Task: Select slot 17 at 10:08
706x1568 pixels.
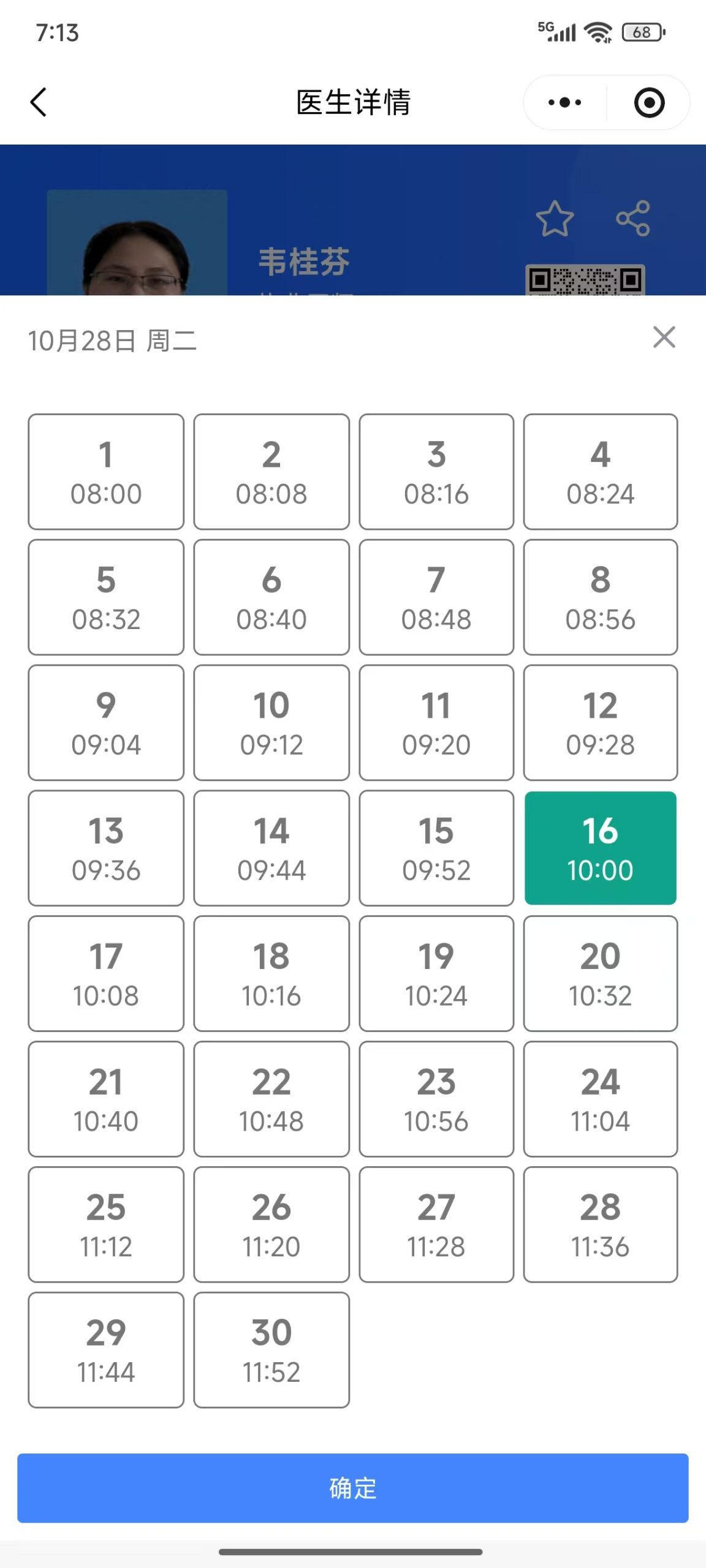Action: (x=106, y=974)
